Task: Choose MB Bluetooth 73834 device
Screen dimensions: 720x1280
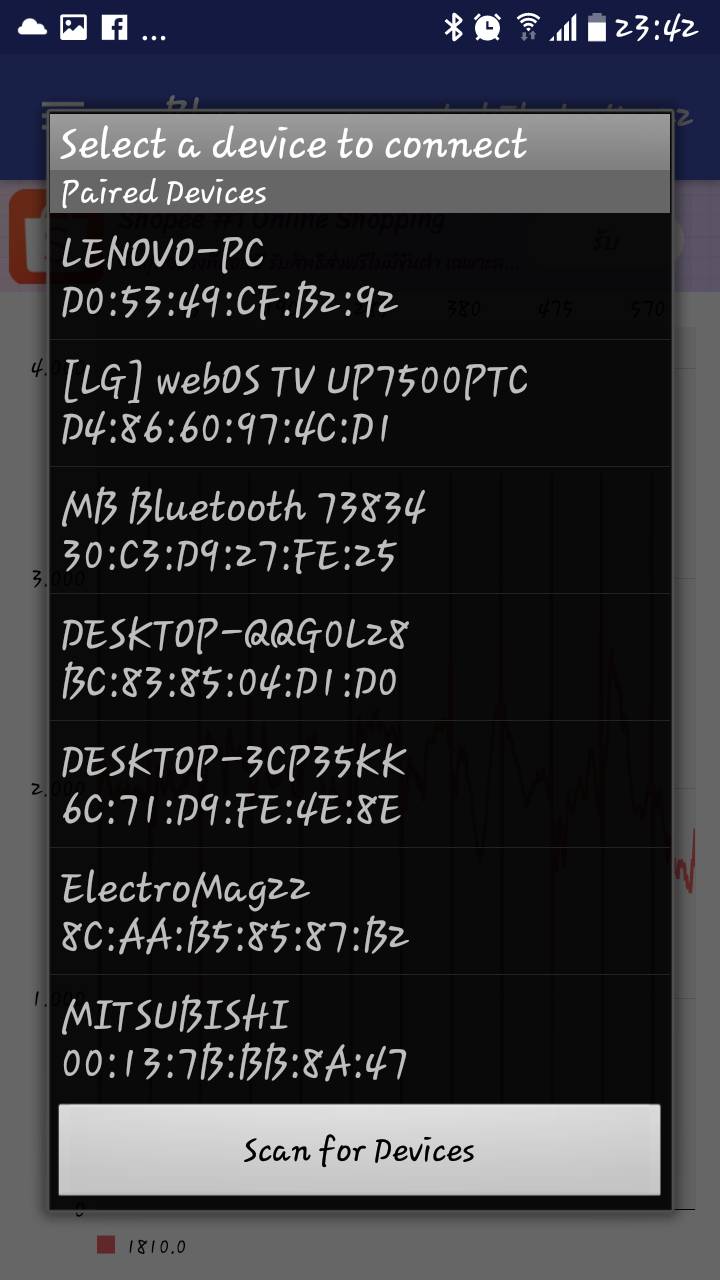Action: tap(360, 530)
